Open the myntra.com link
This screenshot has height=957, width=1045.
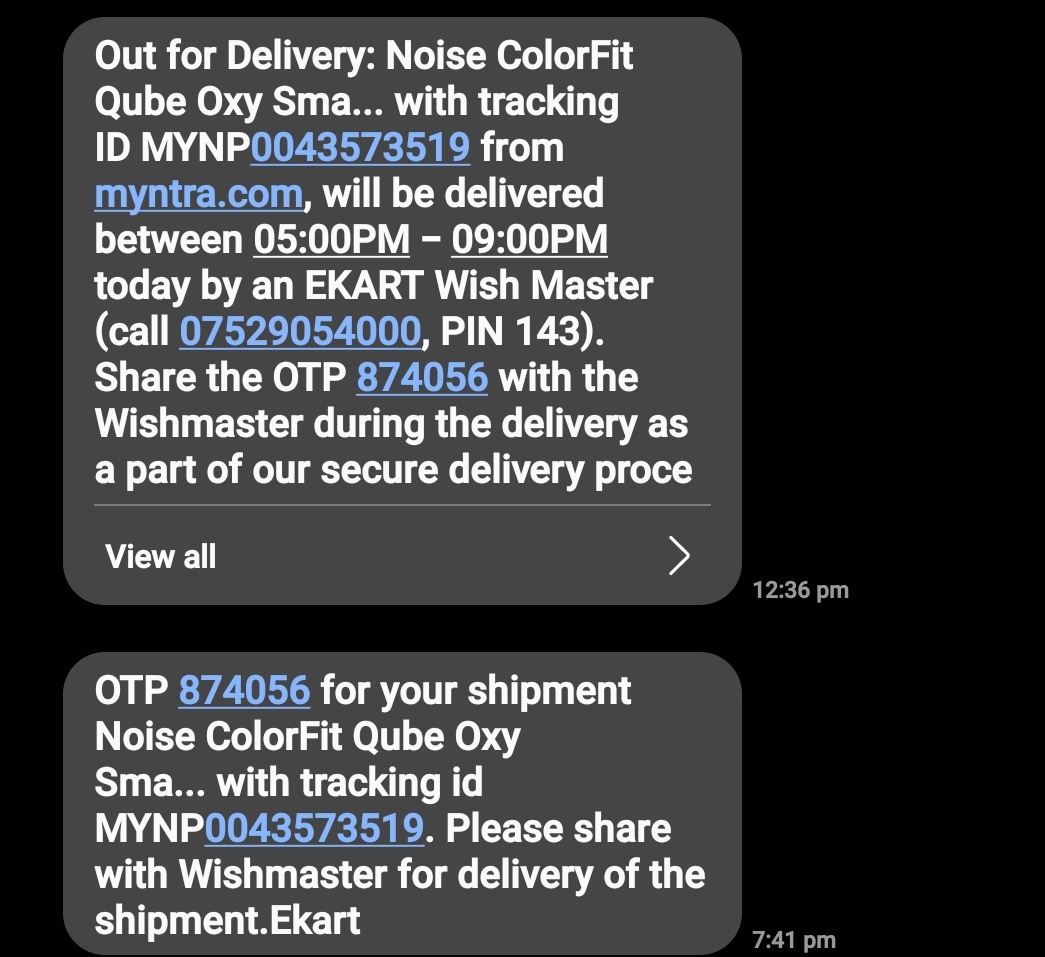pyautogui.click(x=198, y=193)
